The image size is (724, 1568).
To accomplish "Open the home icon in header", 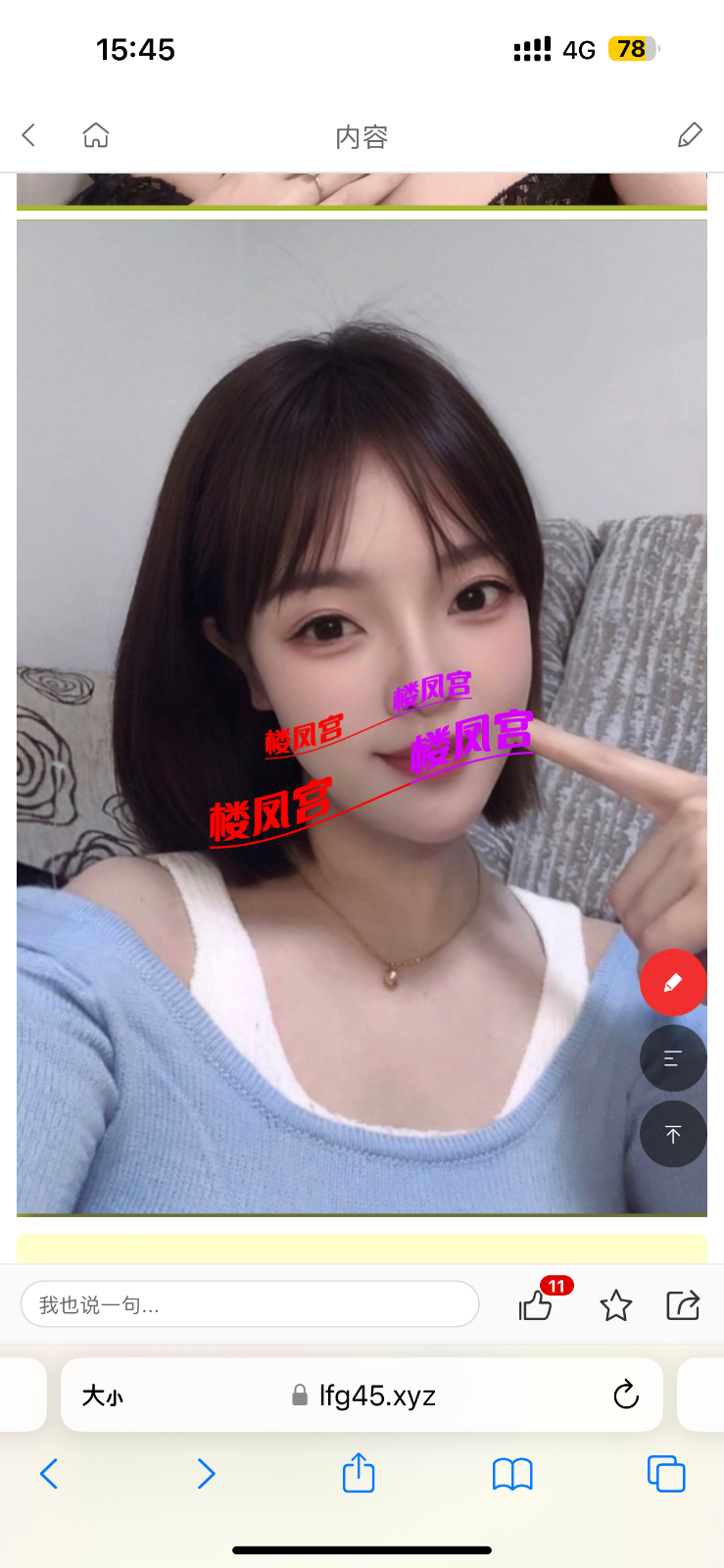I will [96, 135].
